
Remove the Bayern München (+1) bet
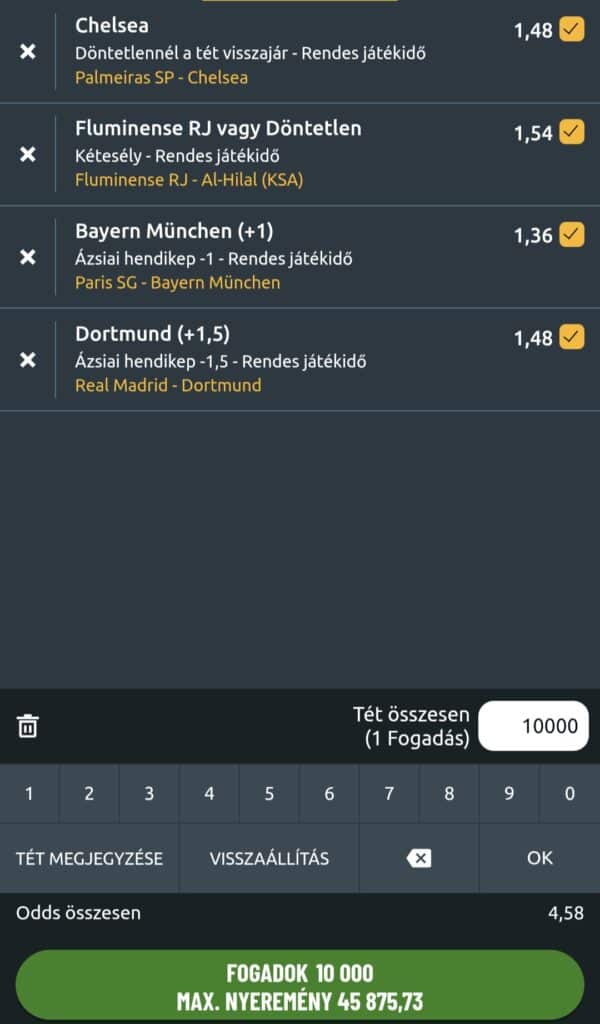[27, 257]
